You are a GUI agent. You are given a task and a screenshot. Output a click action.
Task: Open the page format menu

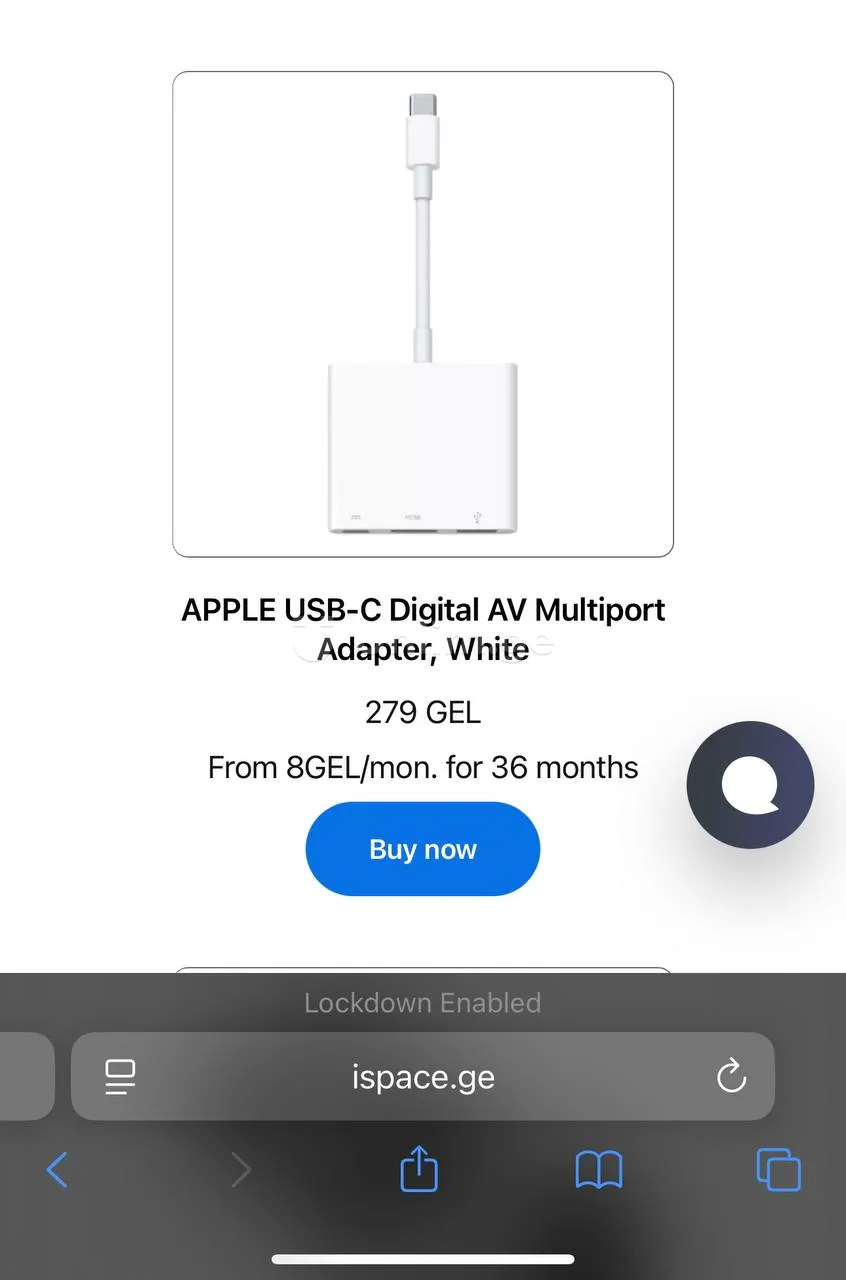point(120,1077)
